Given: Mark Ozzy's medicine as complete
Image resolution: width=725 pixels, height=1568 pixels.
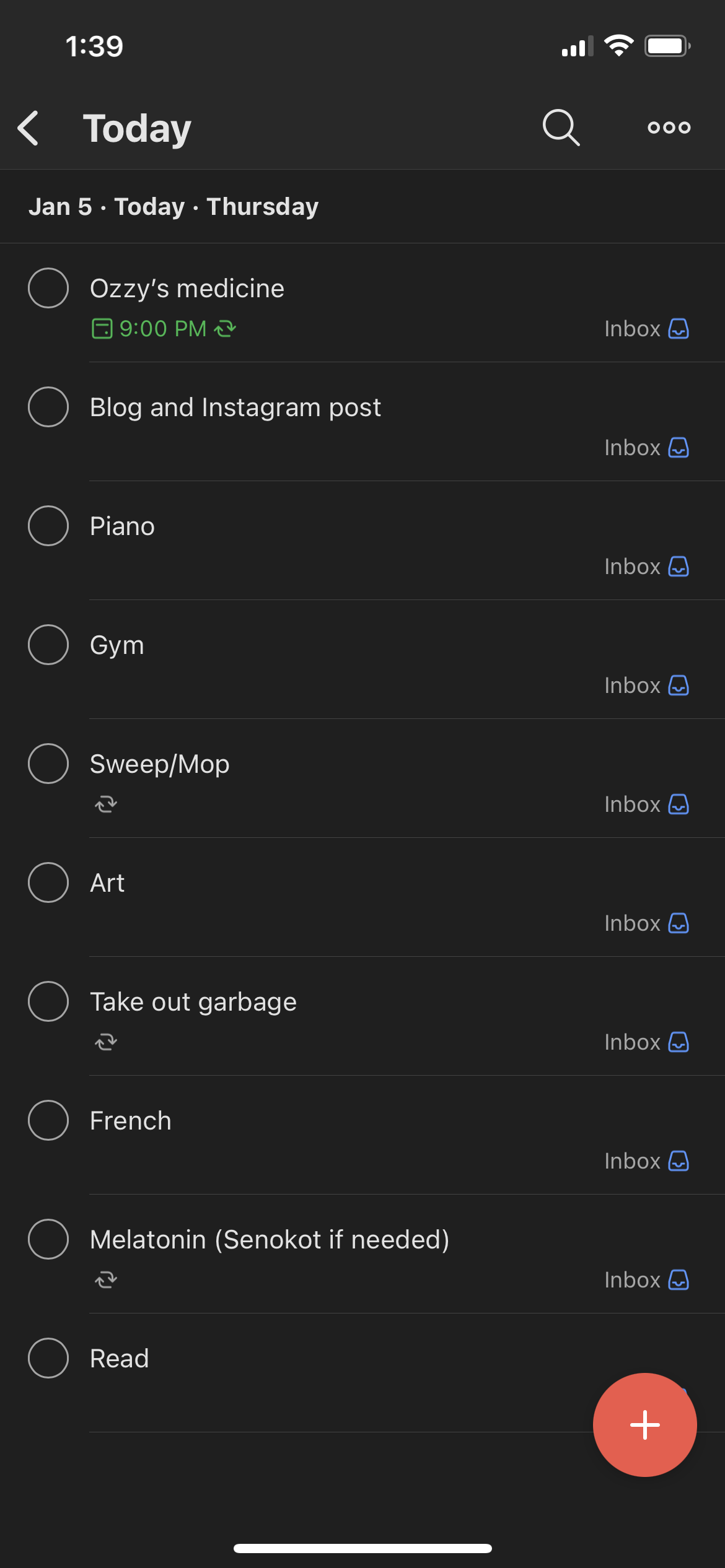Looking at the screenshot, I should point(48,288).
